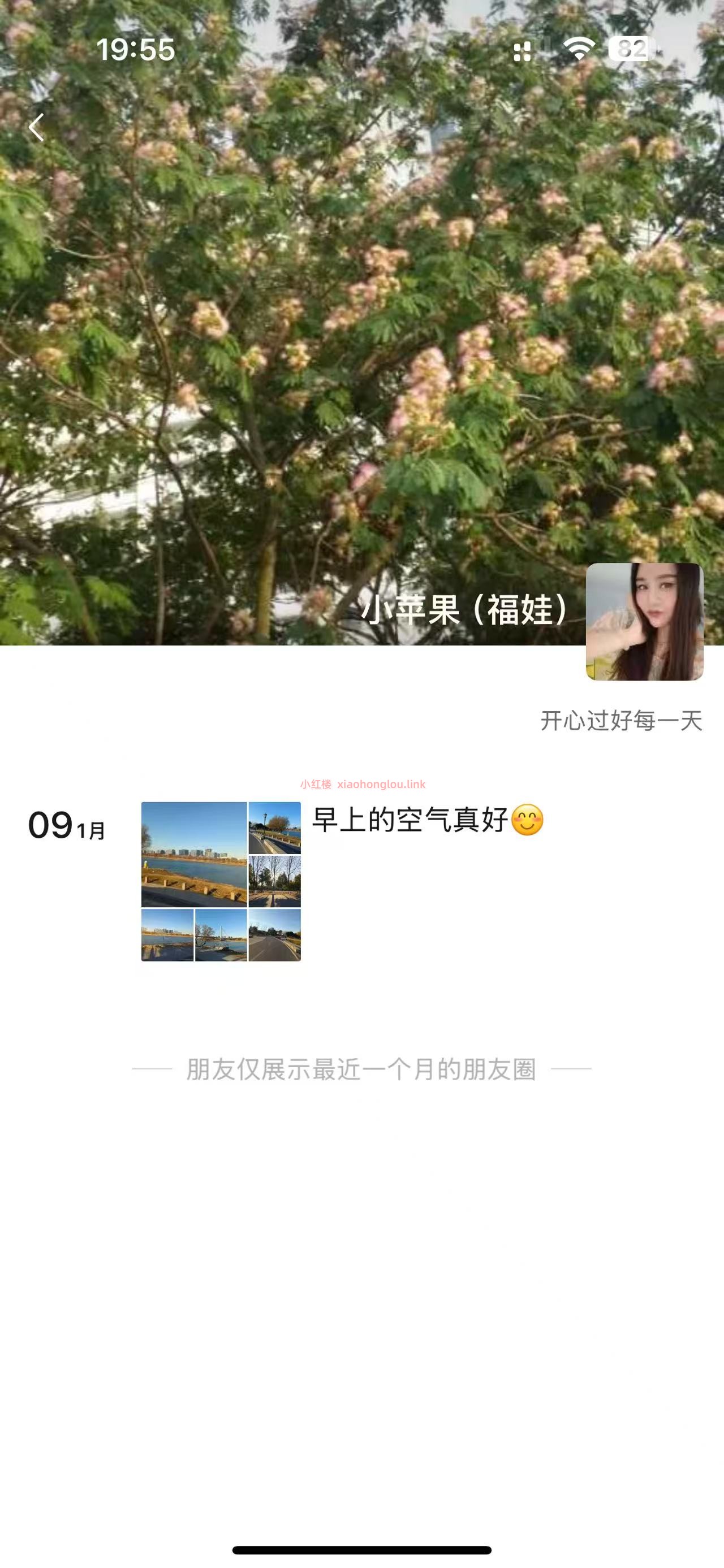The width and height of the screenshot is (724, 1568).
Task: Open the January 09 post photo collage
Action: (x=221, y=881)
